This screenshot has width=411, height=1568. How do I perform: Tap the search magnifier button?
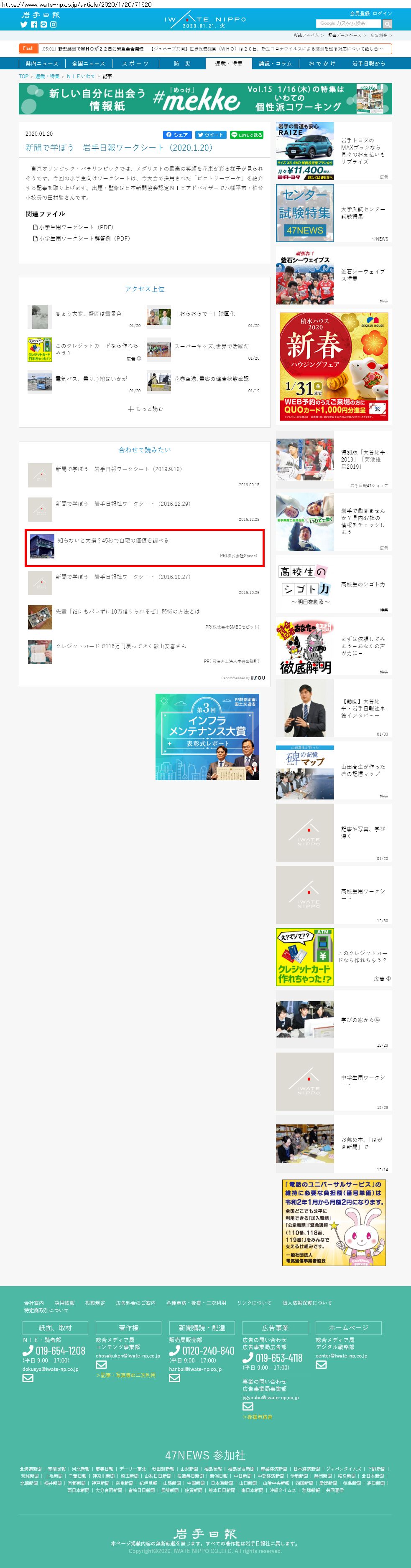click(387, 24)
